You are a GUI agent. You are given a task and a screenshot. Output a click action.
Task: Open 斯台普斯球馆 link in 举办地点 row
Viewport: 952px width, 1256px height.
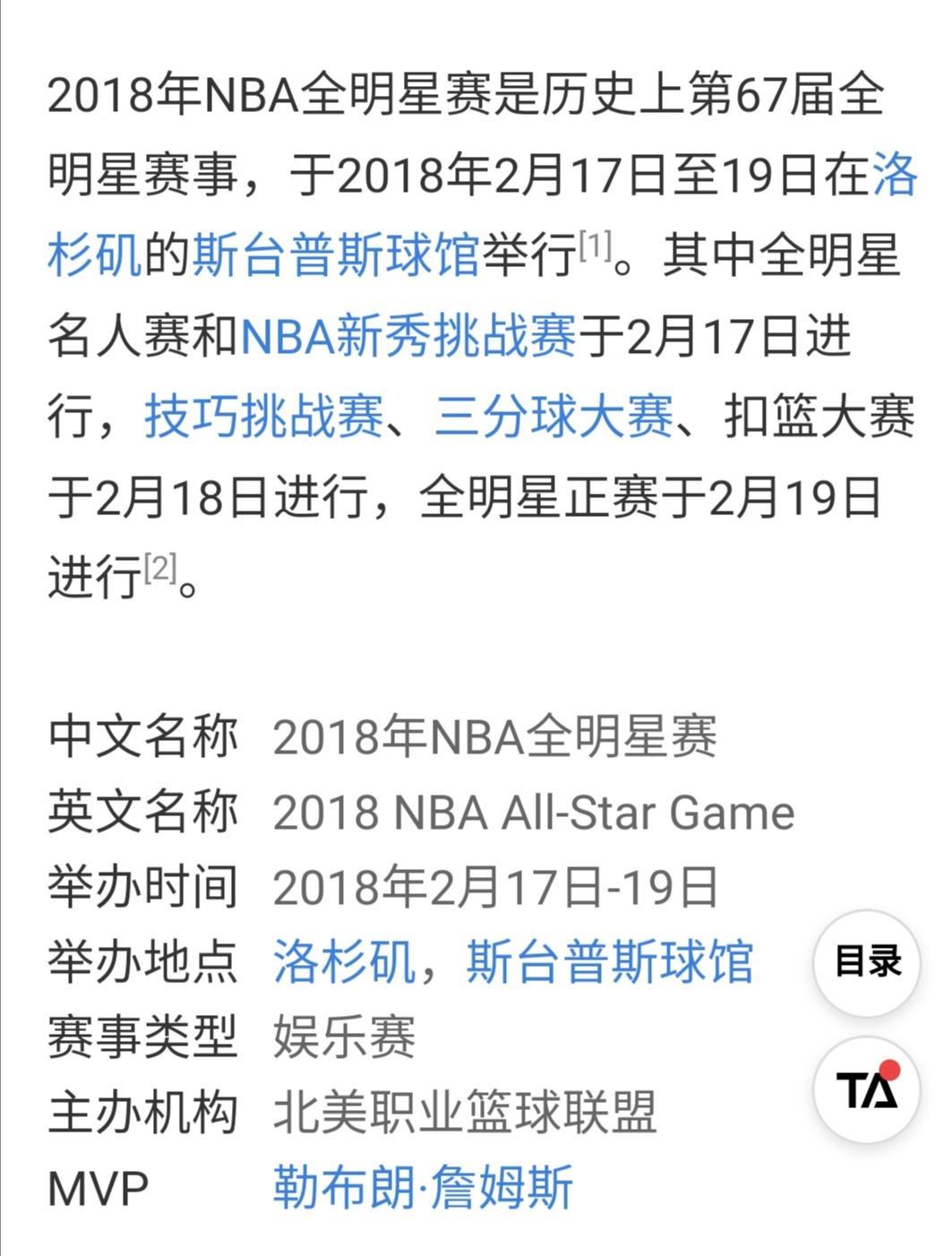[x=609, y=962]
